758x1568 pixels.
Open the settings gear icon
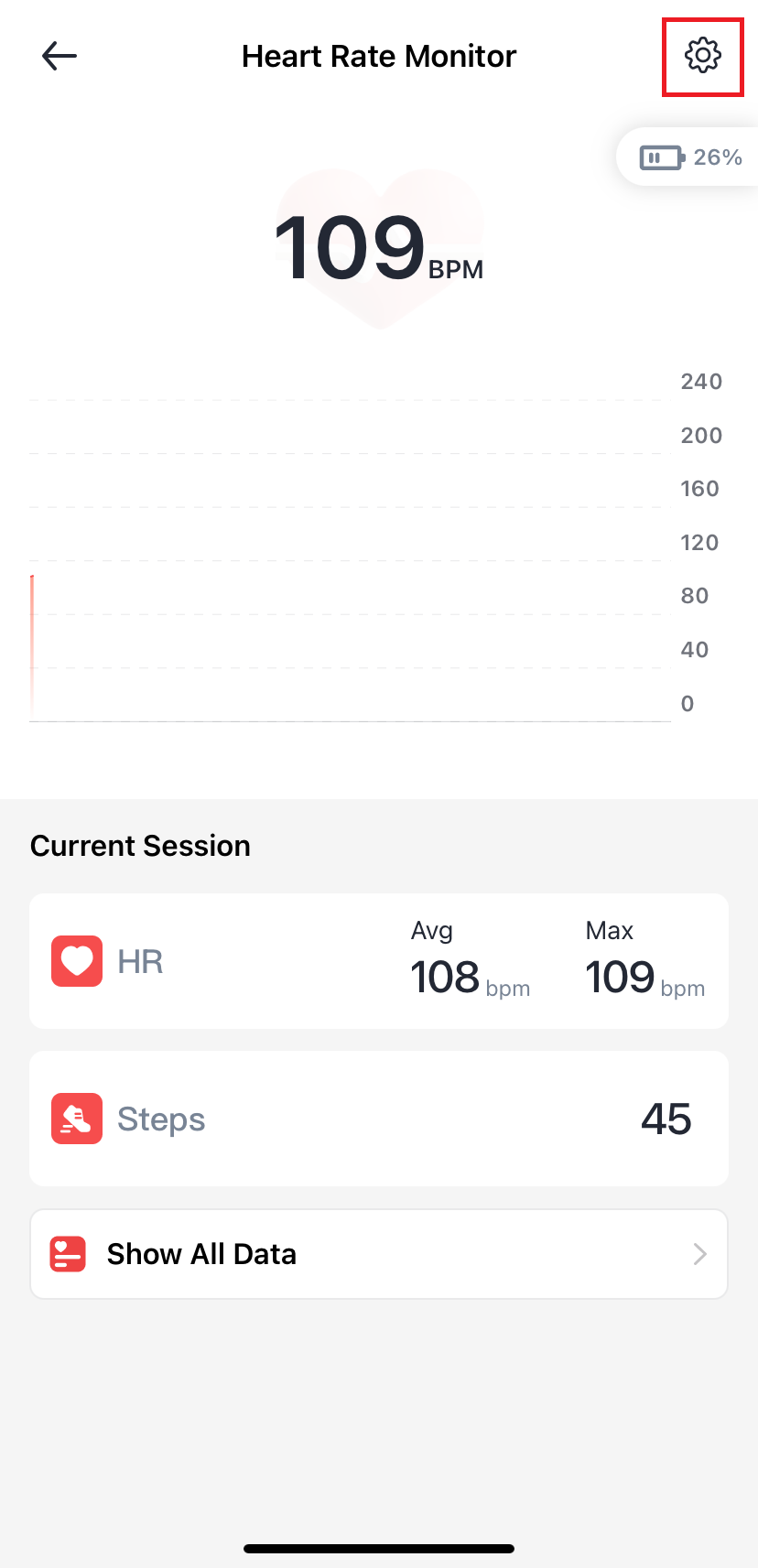point(703,56)
